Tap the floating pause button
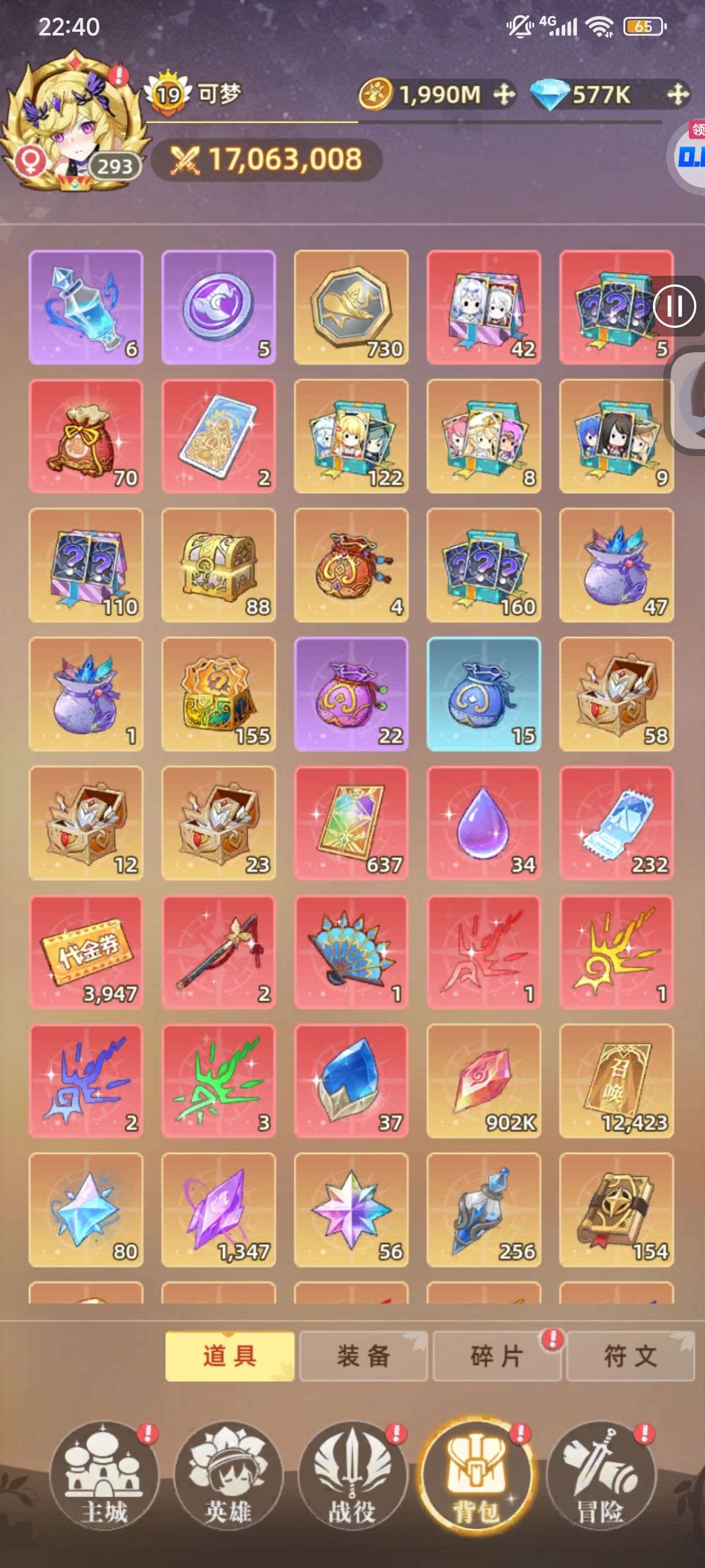Screen dimensions: 705x1568 tap(674, 307)
